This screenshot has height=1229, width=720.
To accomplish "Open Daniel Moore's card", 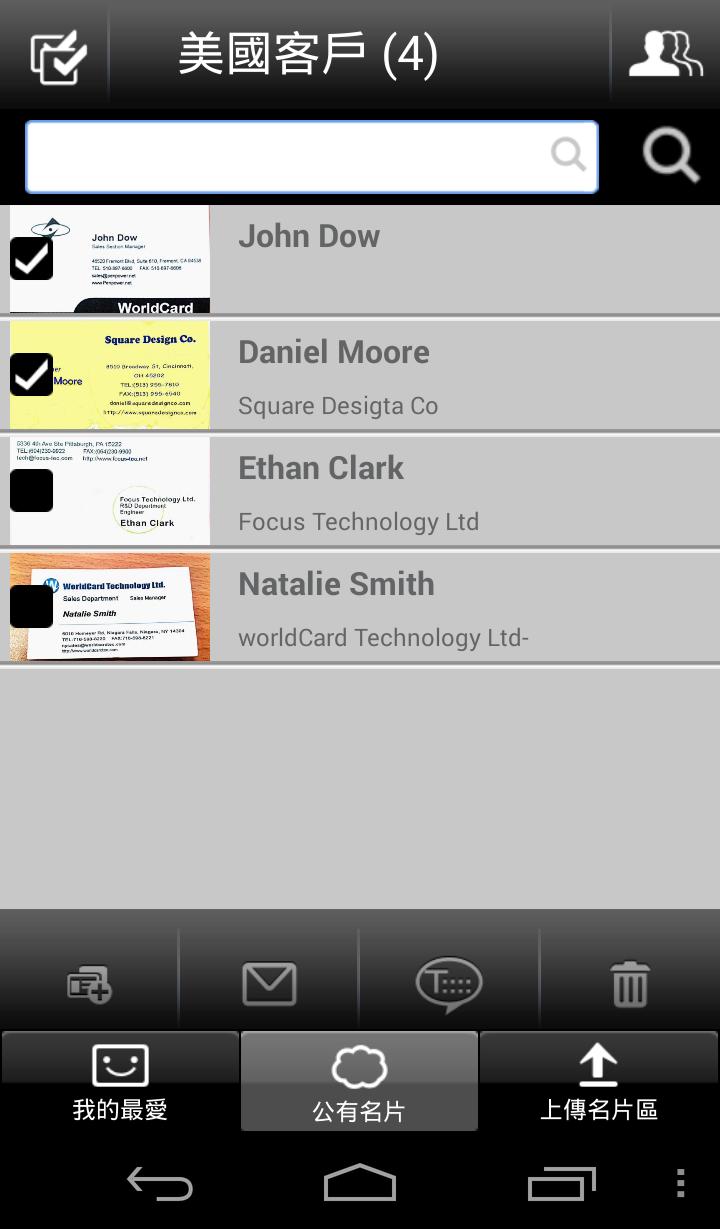I will click(x=460, y=376).
